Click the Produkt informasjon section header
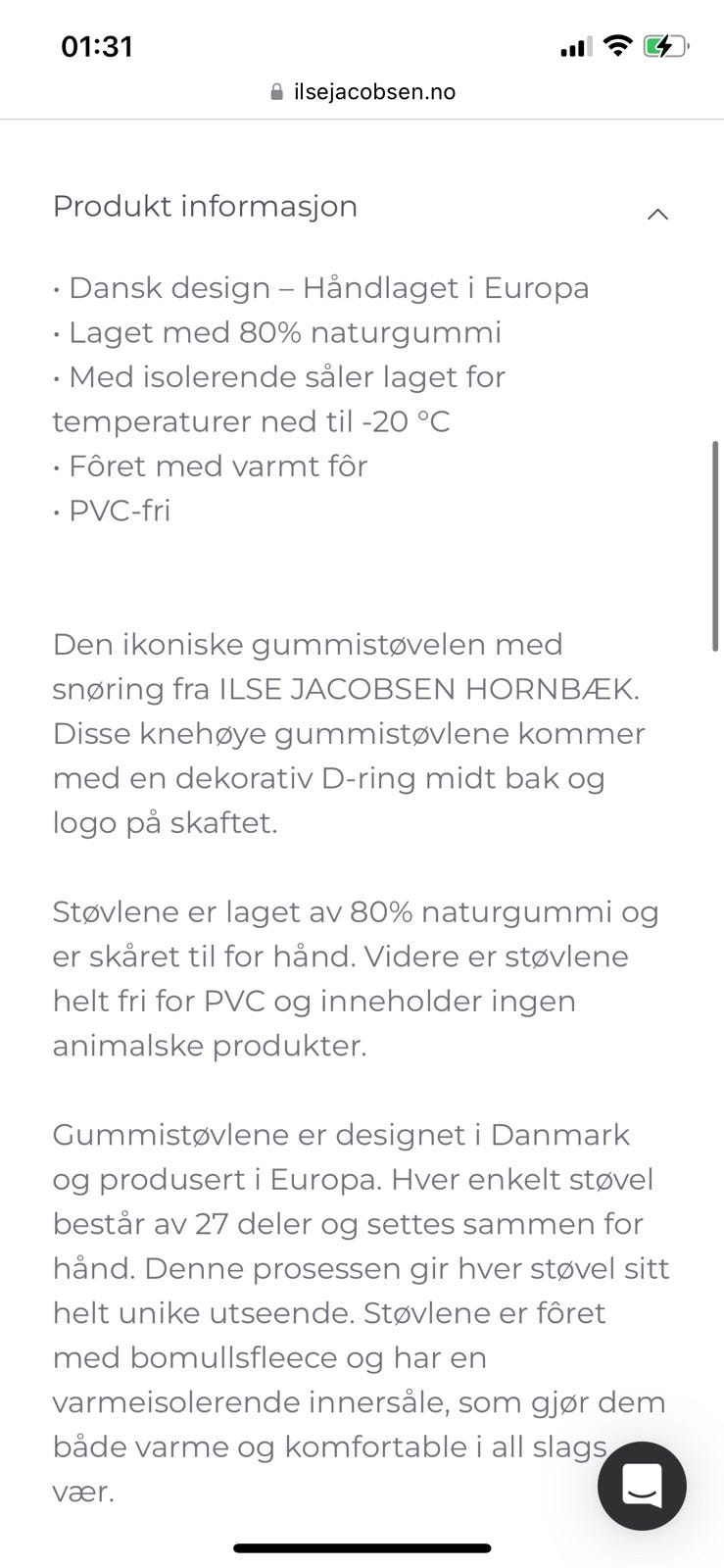Image resolution: width=724 pixels, height=1568 pixels. 362,208
